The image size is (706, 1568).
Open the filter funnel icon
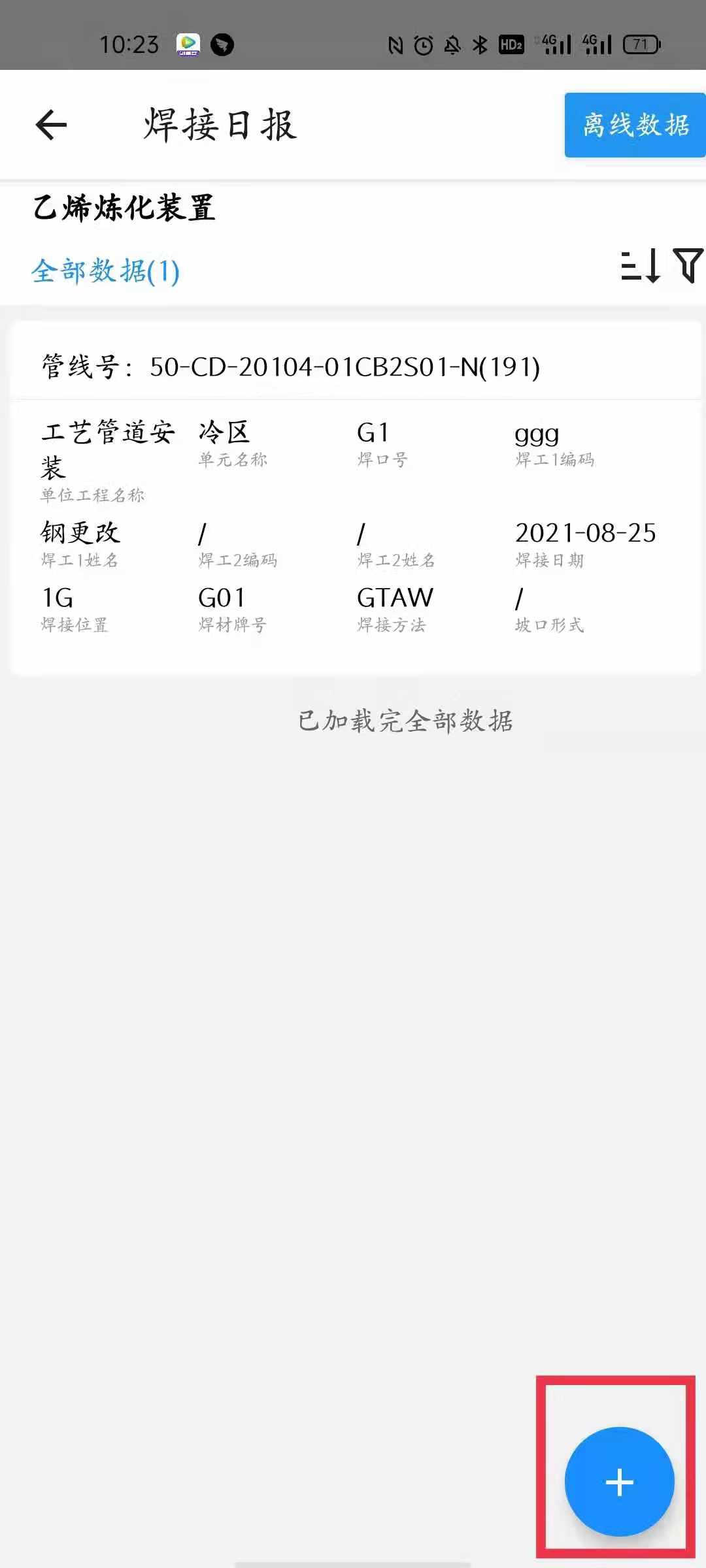[x=688, y=265]
